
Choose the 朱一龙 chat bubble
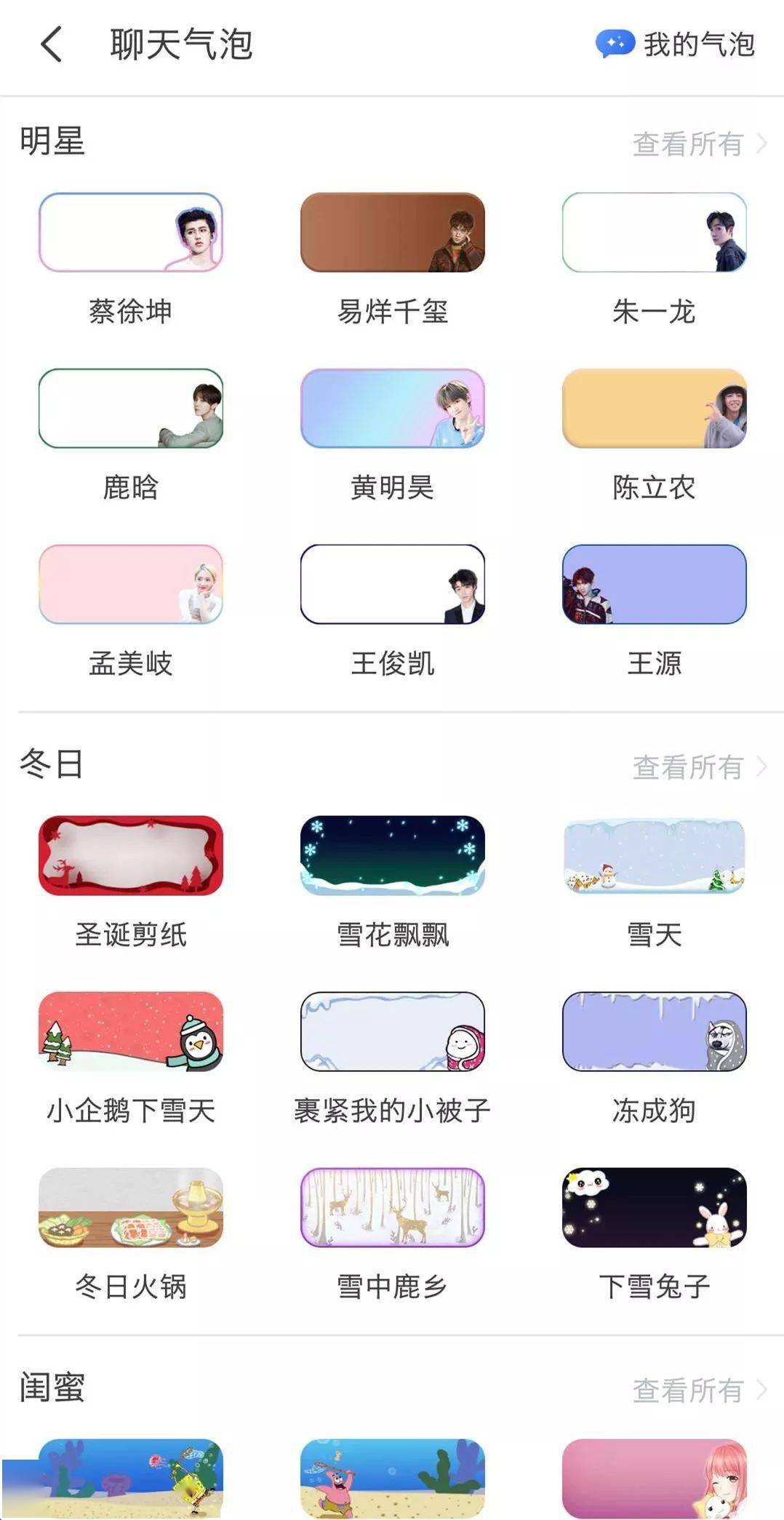(x=653, y=233)
